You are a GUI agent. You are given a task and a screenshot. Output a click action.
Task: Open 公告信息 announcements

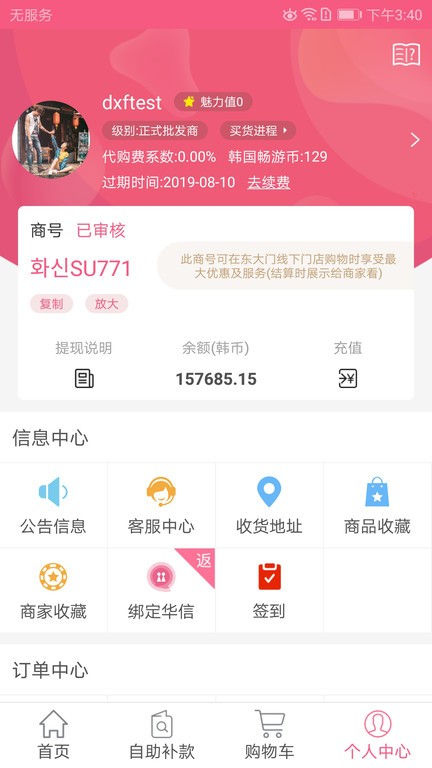53,505
